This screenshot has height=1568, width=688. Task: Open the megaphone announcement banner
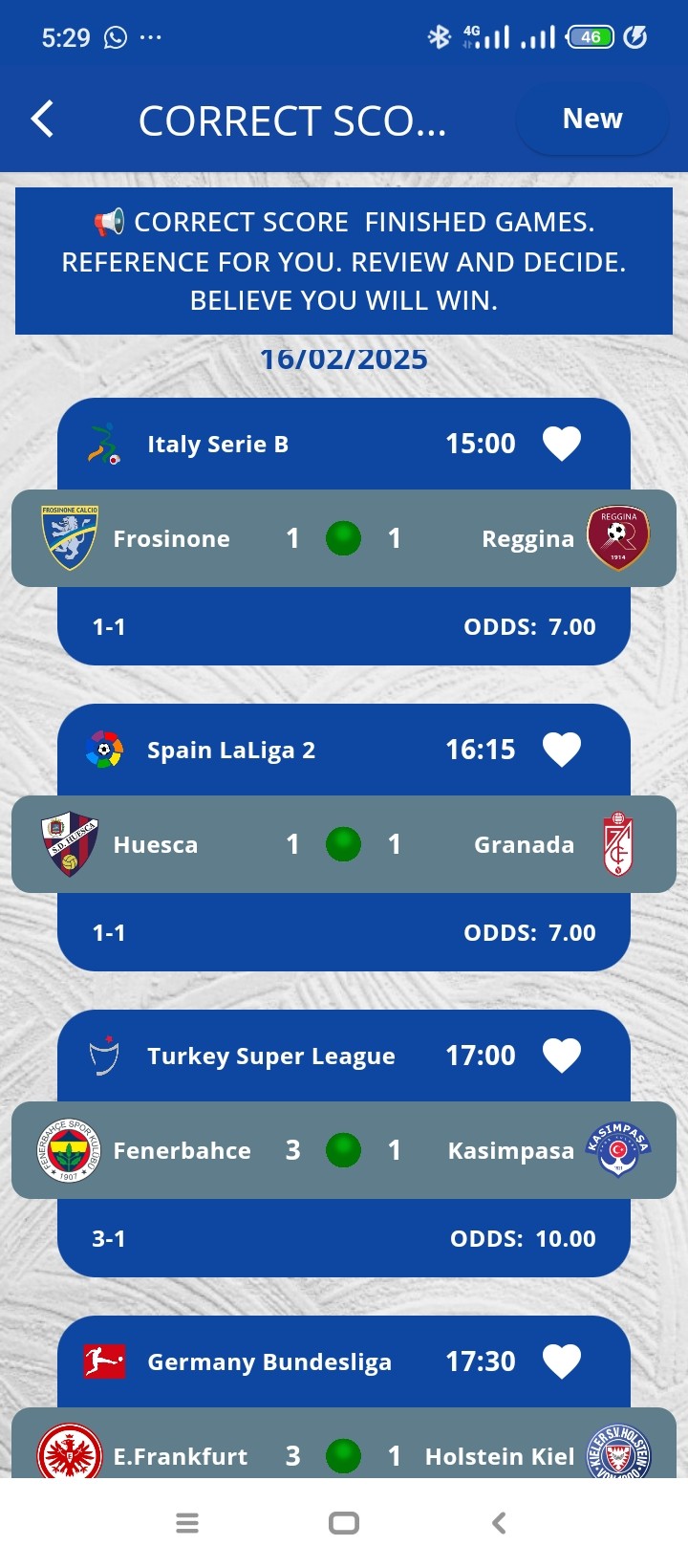(x=344, y=260)
